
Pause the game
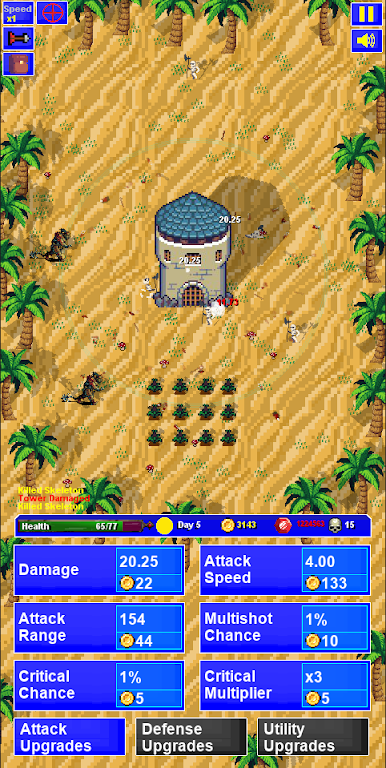click(367, 14)
